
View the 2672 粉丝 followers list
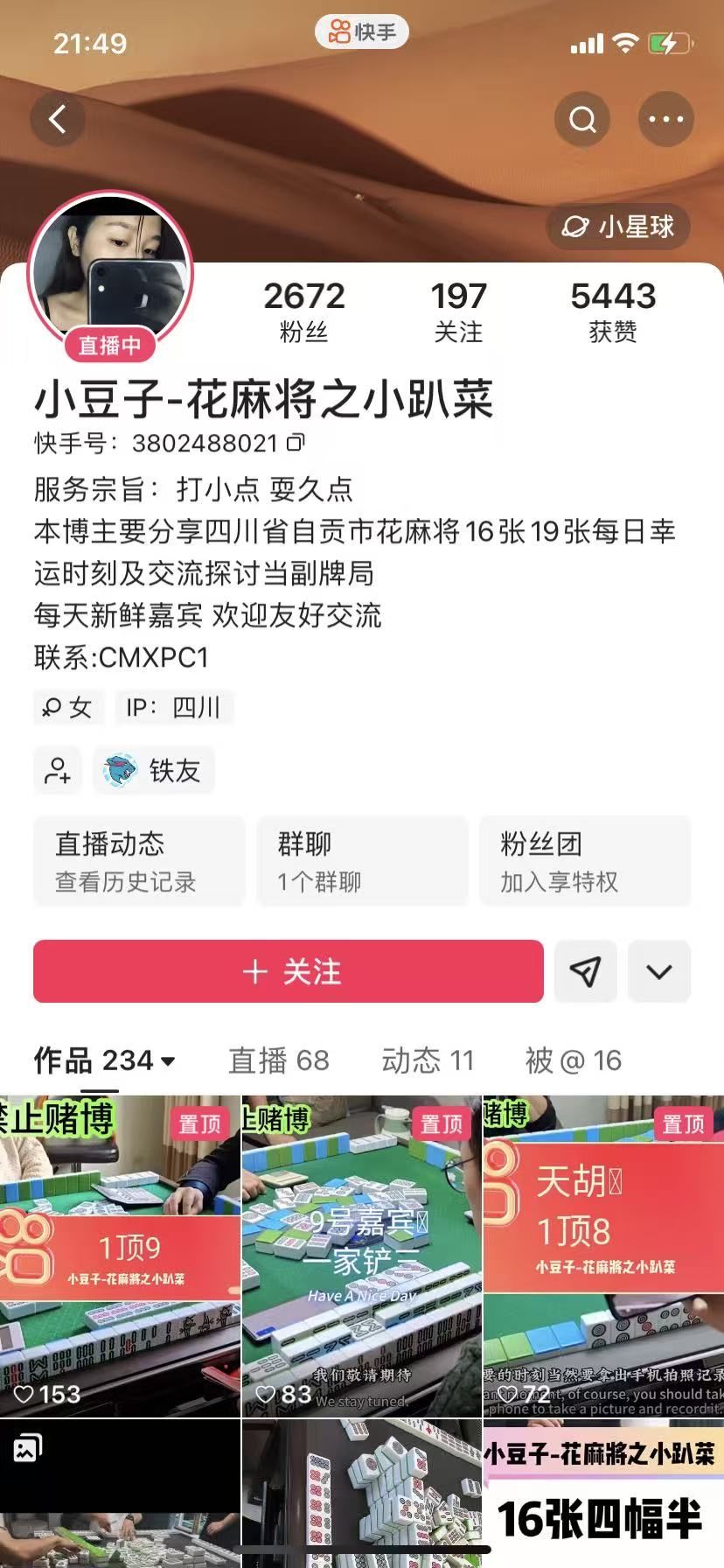tap(303, 311)
